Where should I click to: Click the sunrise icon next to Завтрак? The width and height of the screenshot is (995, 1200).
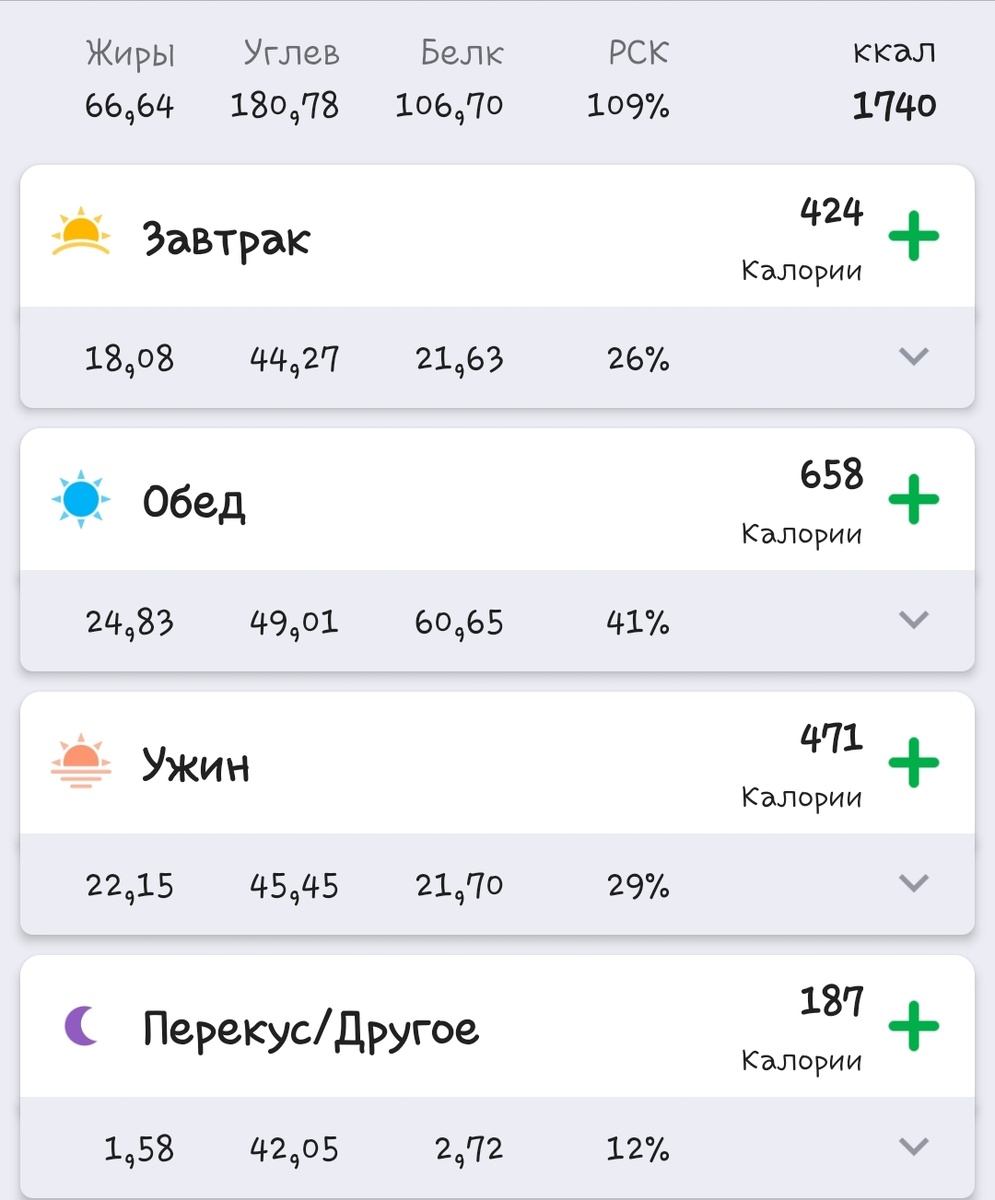(80, 231)
